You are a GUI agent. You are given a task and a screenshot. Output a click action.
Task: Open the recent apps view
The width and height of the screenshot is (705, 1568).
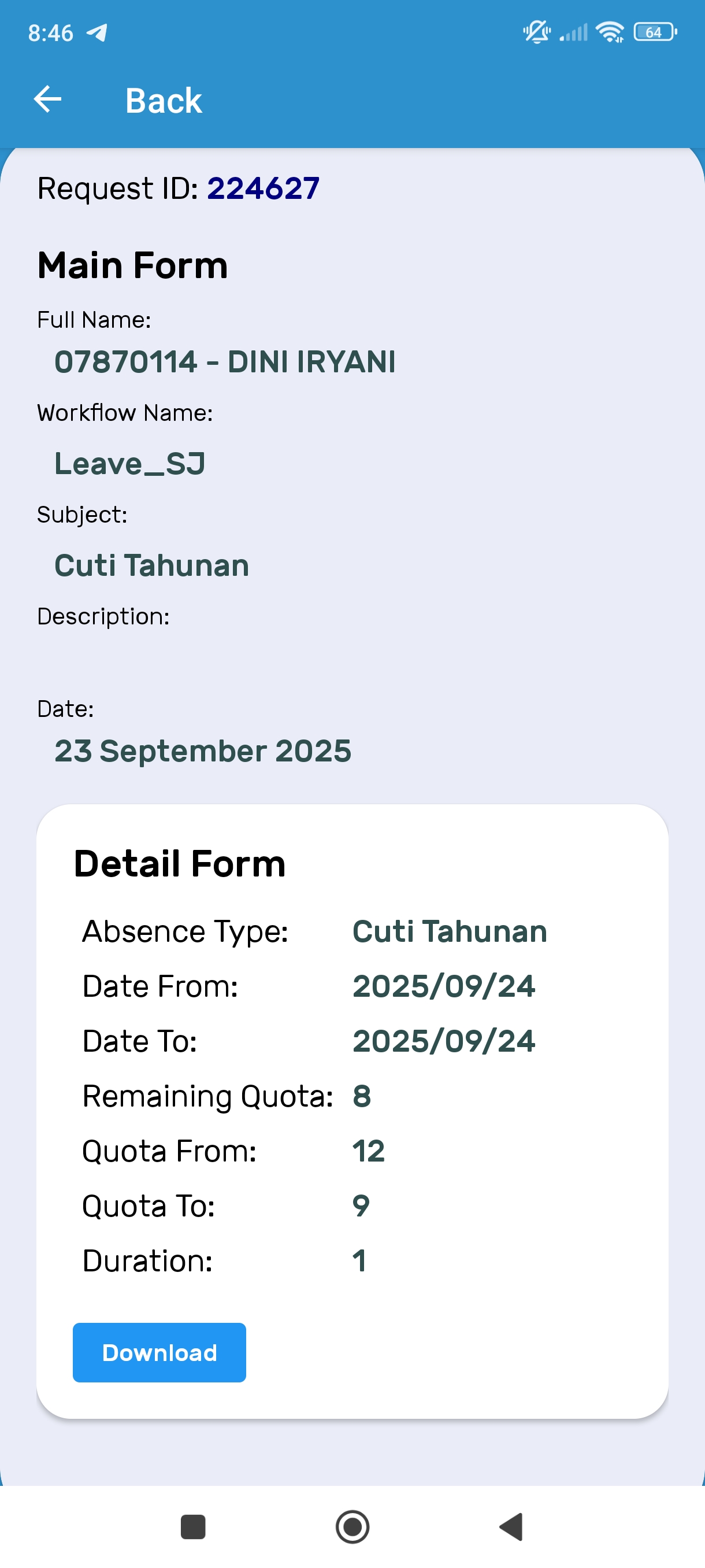tap(193, 1526)
